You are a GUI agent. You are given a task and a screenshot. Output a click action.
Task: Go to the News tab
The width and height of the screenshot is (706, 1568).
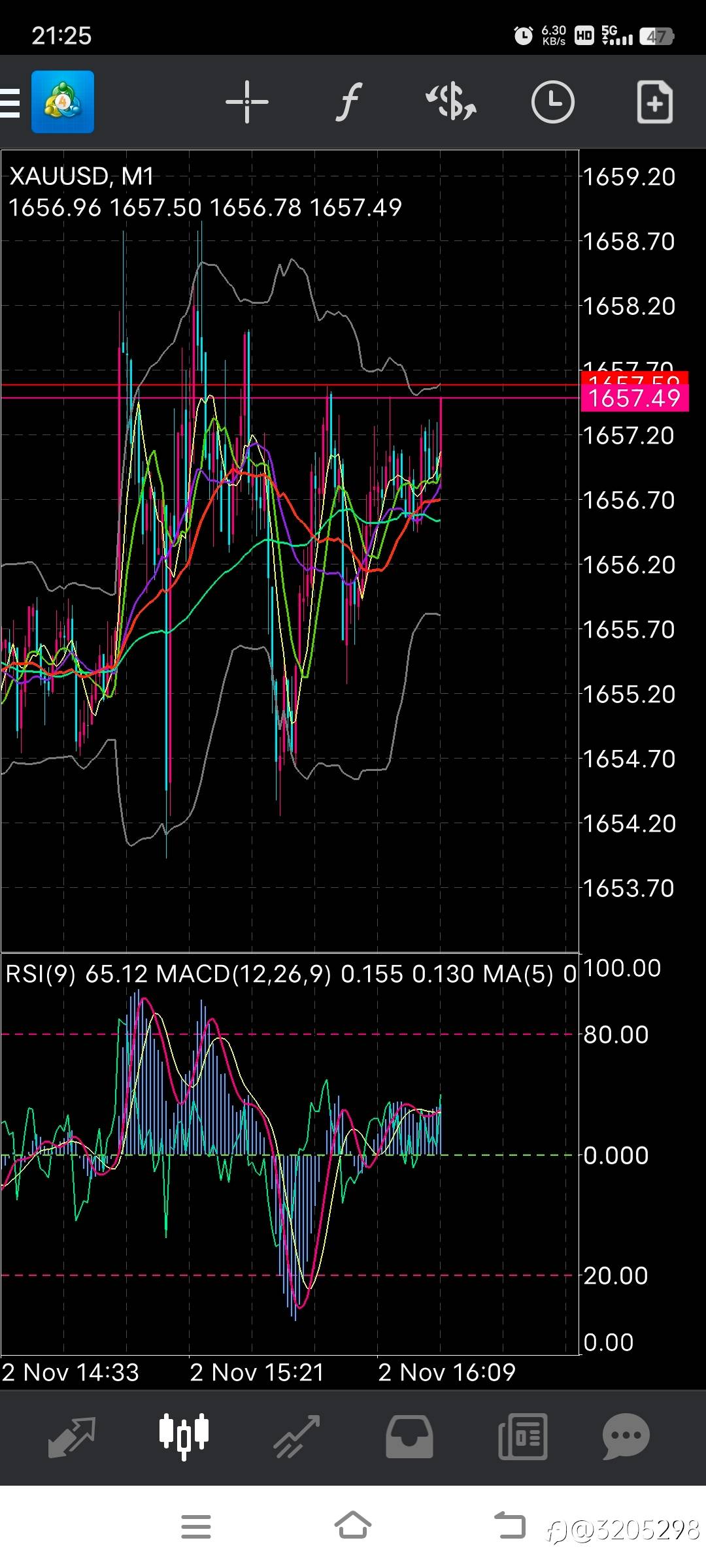coord(522,1437)
